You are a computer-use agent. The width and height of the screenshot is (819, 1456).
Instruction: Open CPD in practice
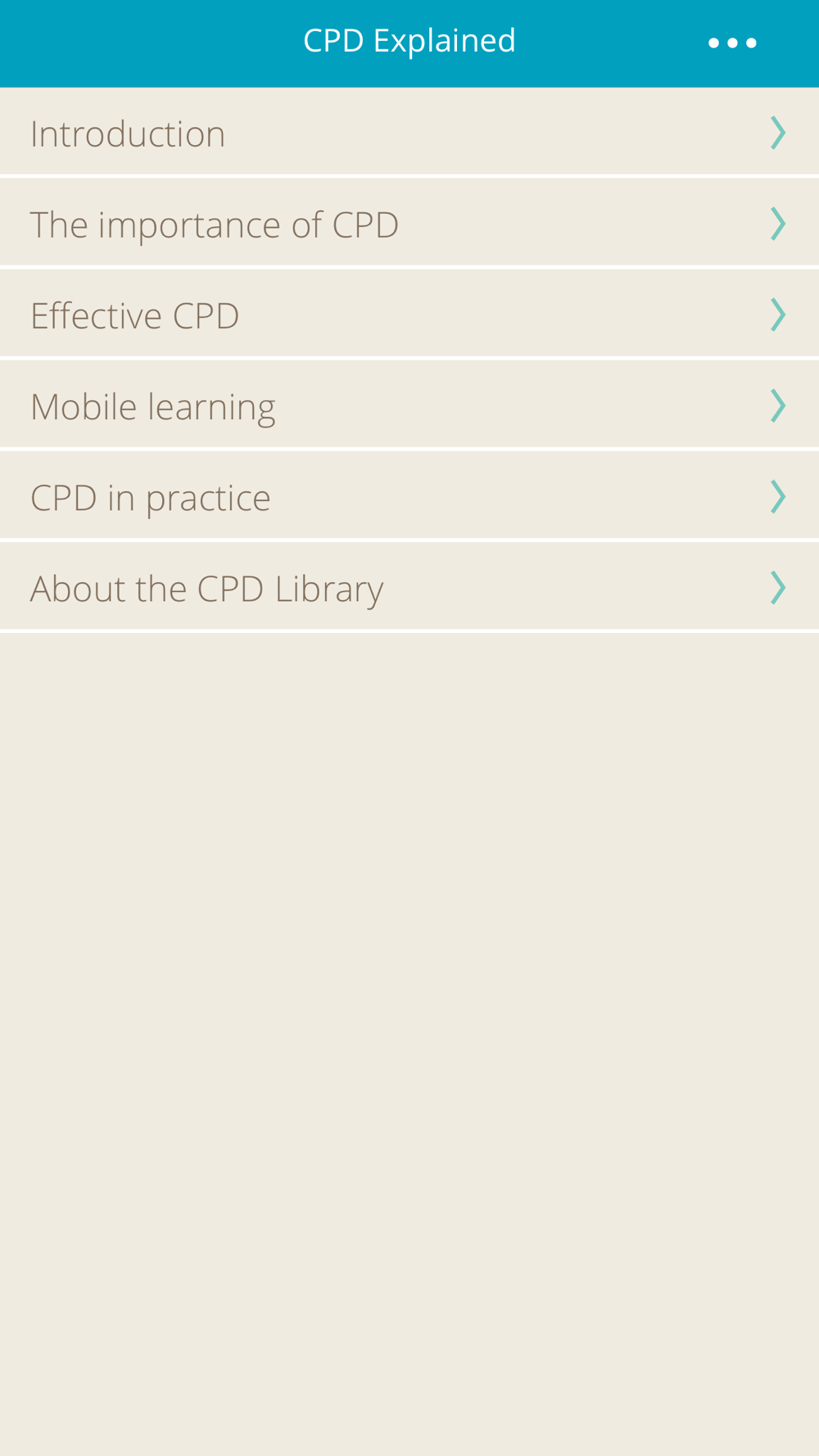[409, 497]
